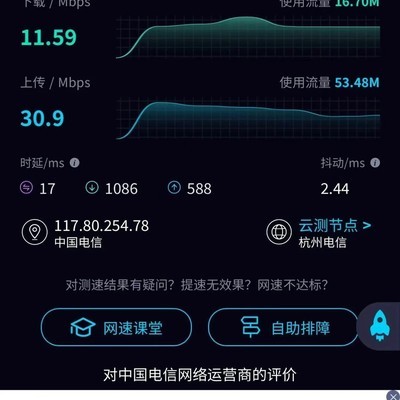Show info about 抖动/ms jitter
Image resolution: width=400 pixels, height=400 pixels.
[x=375, y=163]
